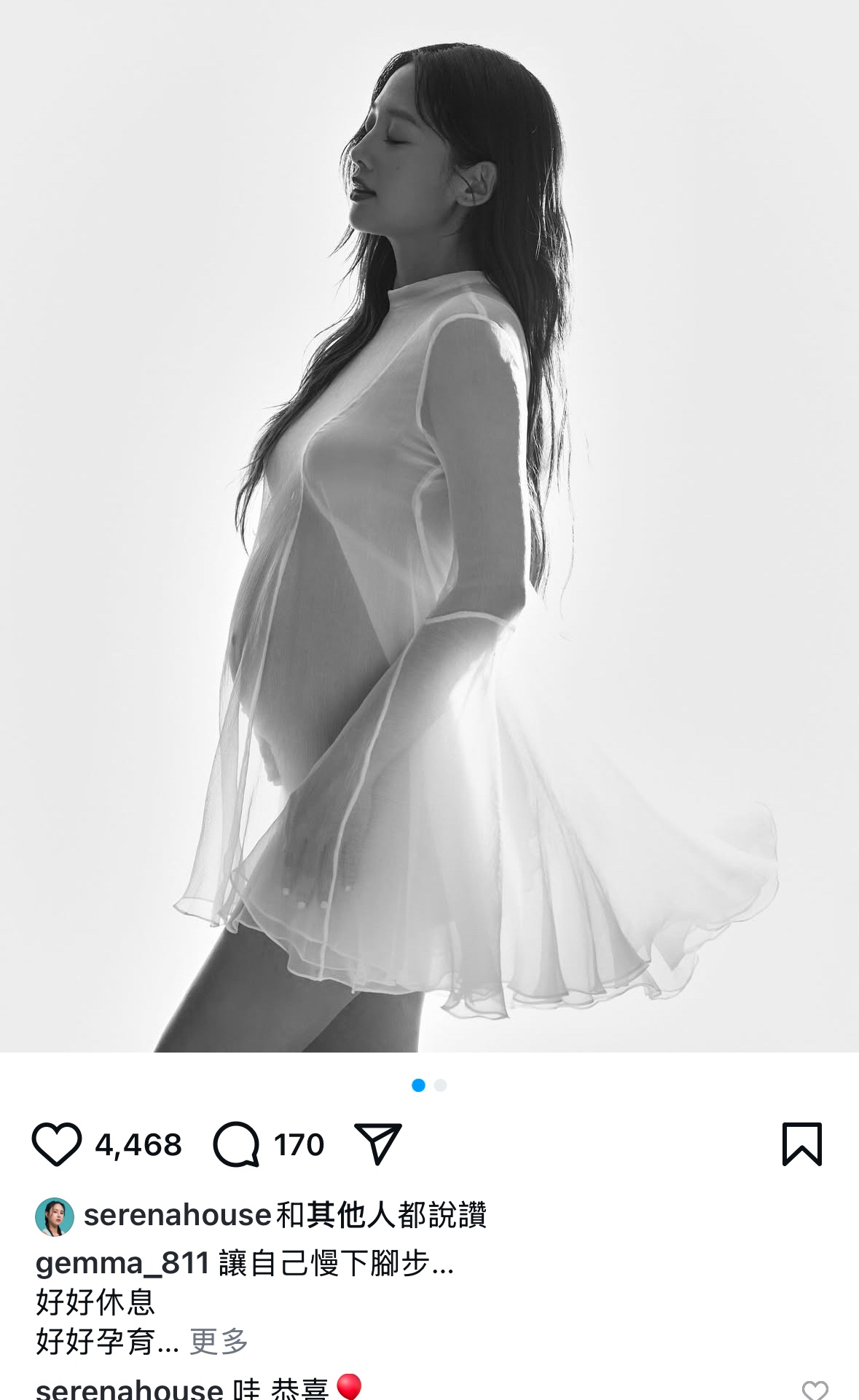View the serenahouse likes list

284,1215
